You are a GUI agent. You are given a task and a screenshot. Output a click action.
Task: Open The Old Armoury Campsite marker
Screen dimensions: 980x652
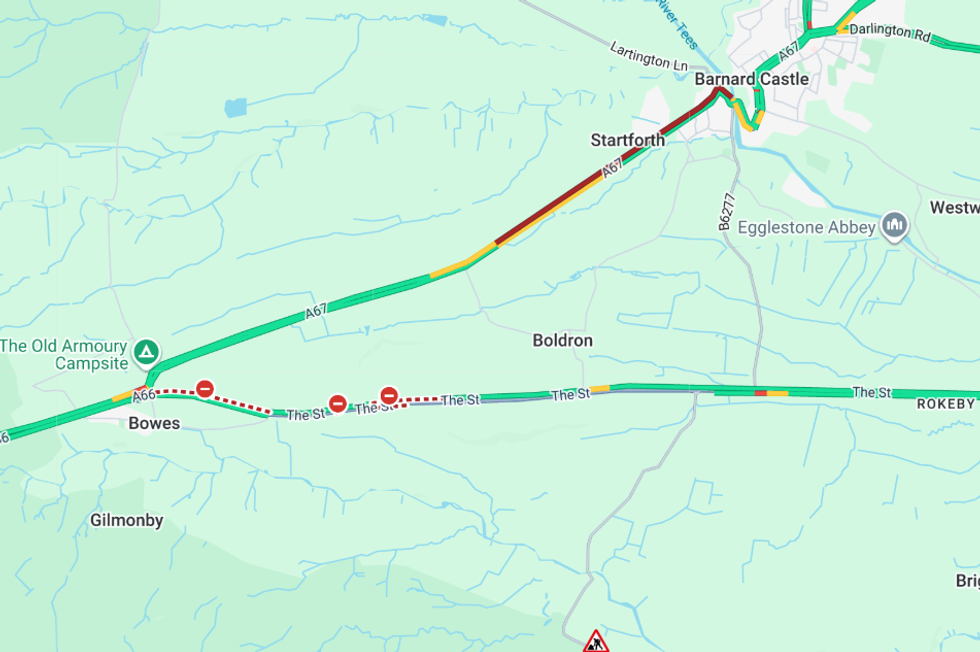coord(147,352)
